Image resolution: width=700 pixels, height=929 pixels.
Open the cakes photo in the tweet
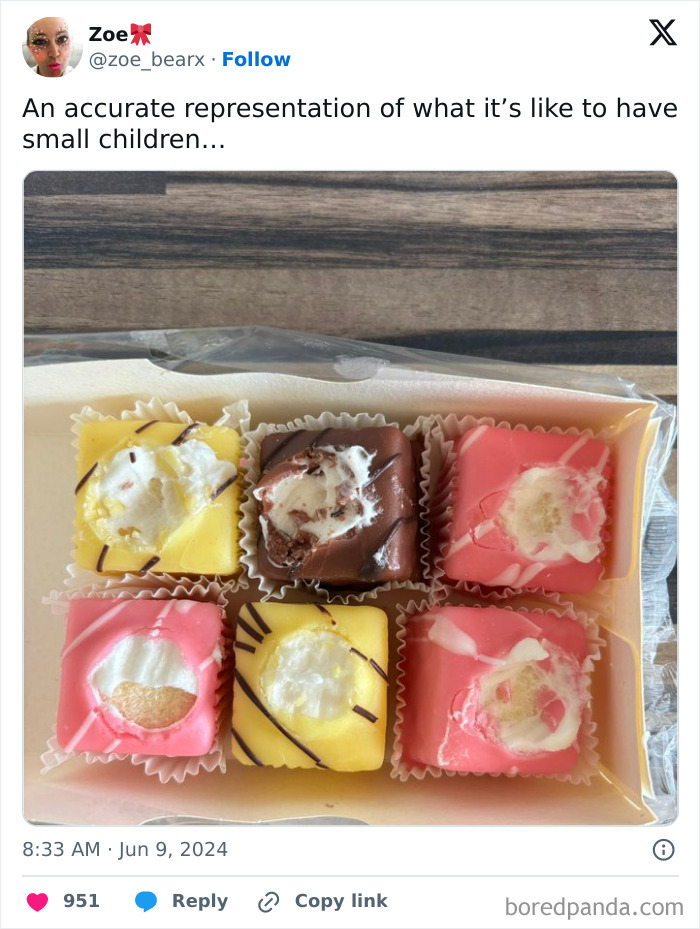(x=350, y=497)
